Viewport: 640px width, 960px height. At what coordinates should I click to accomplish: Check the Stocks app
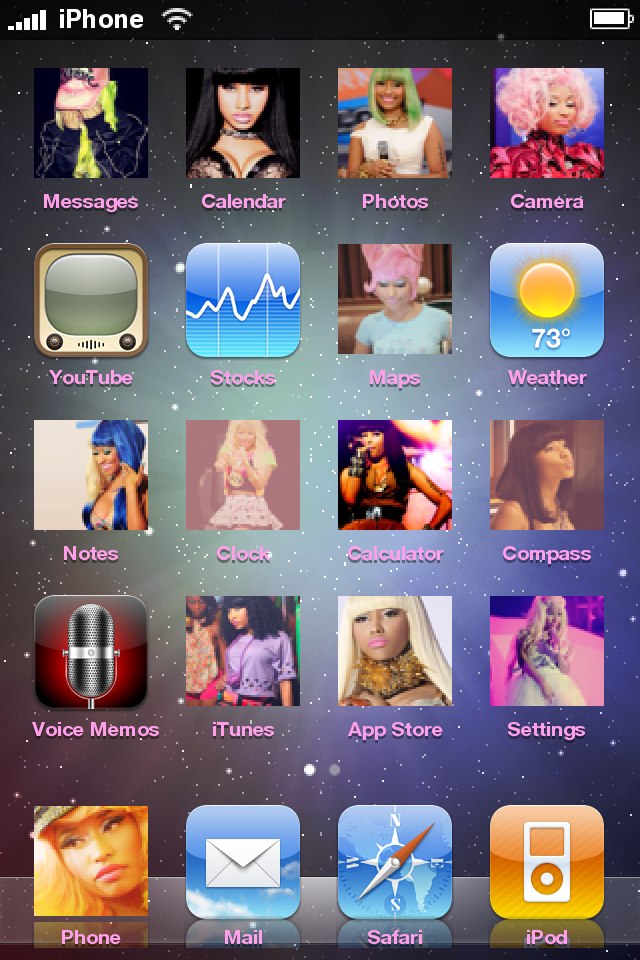click(243, 300)
